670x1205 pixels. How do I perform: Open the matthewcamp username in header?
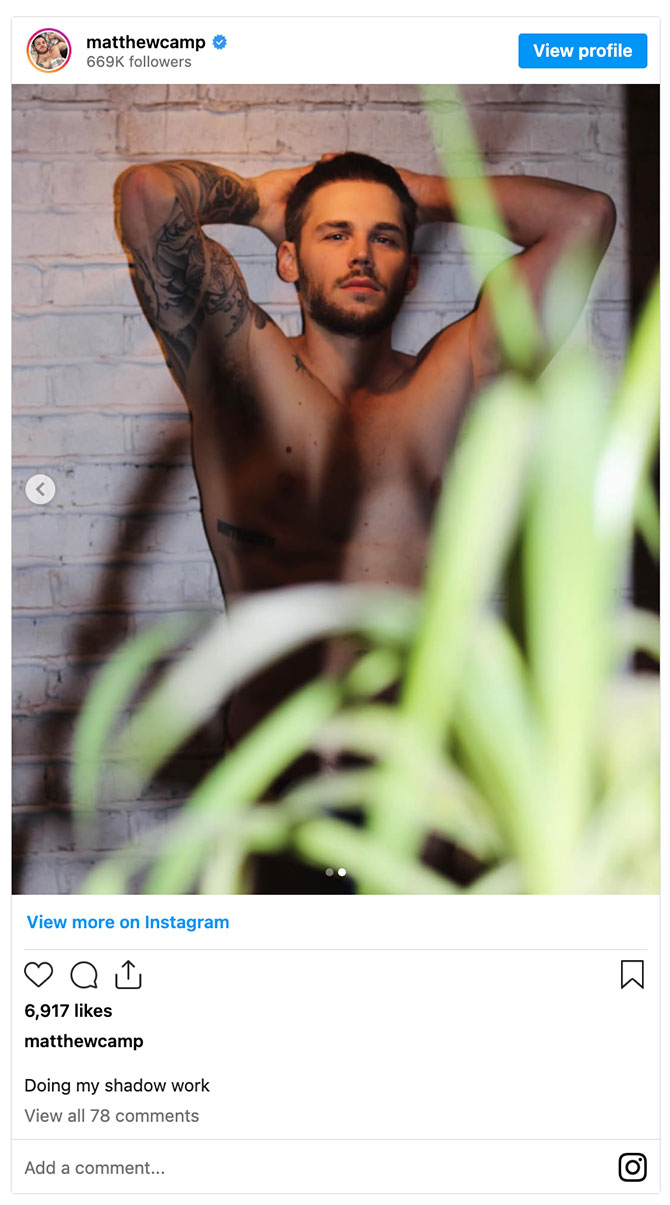coord(146,42)
